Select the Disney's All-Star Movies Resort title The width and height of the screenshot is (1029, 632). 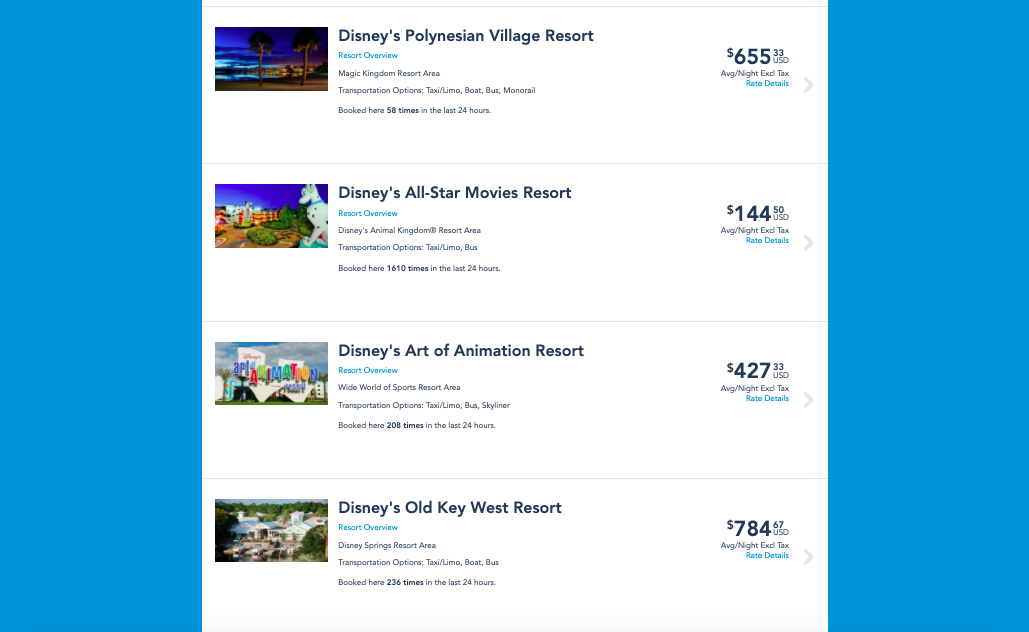tap(454, 193)
